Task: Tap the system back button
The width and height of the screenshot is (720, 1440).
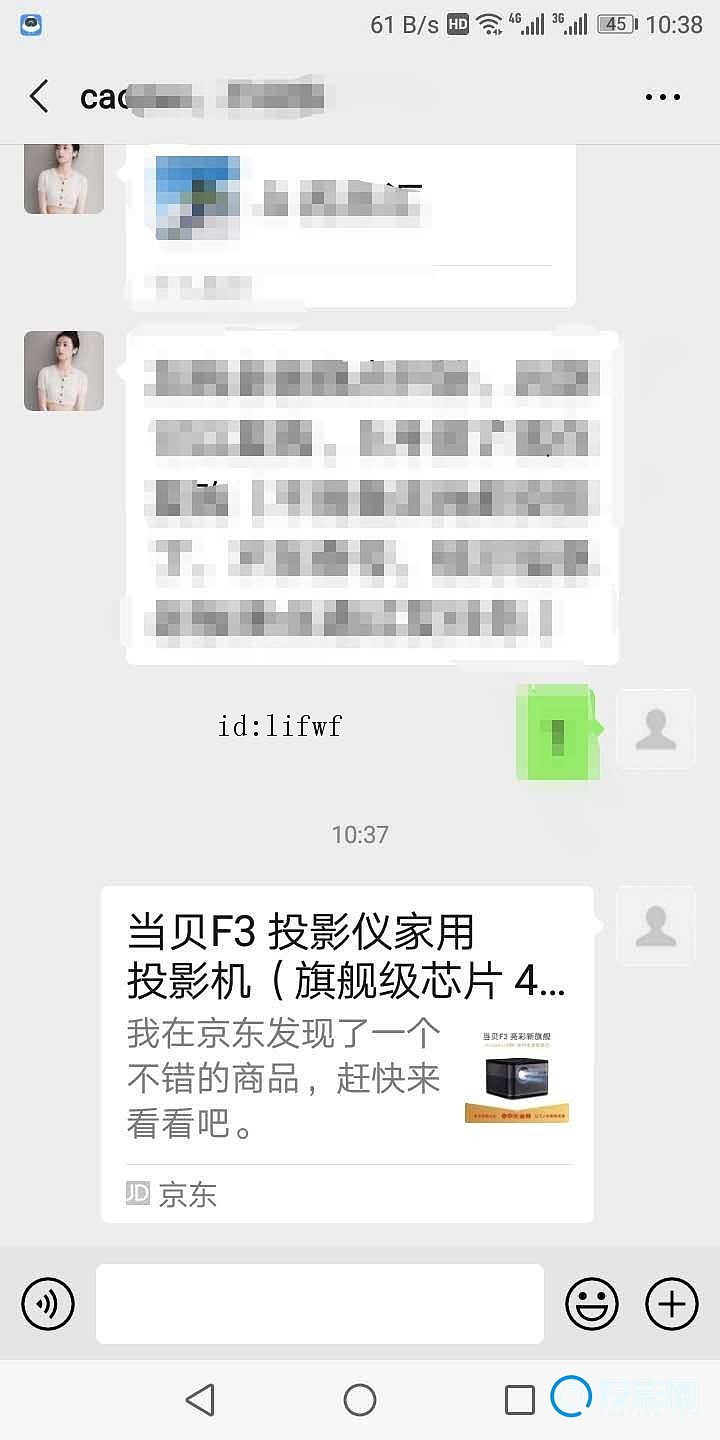Action: click(x=200, y=1400)
